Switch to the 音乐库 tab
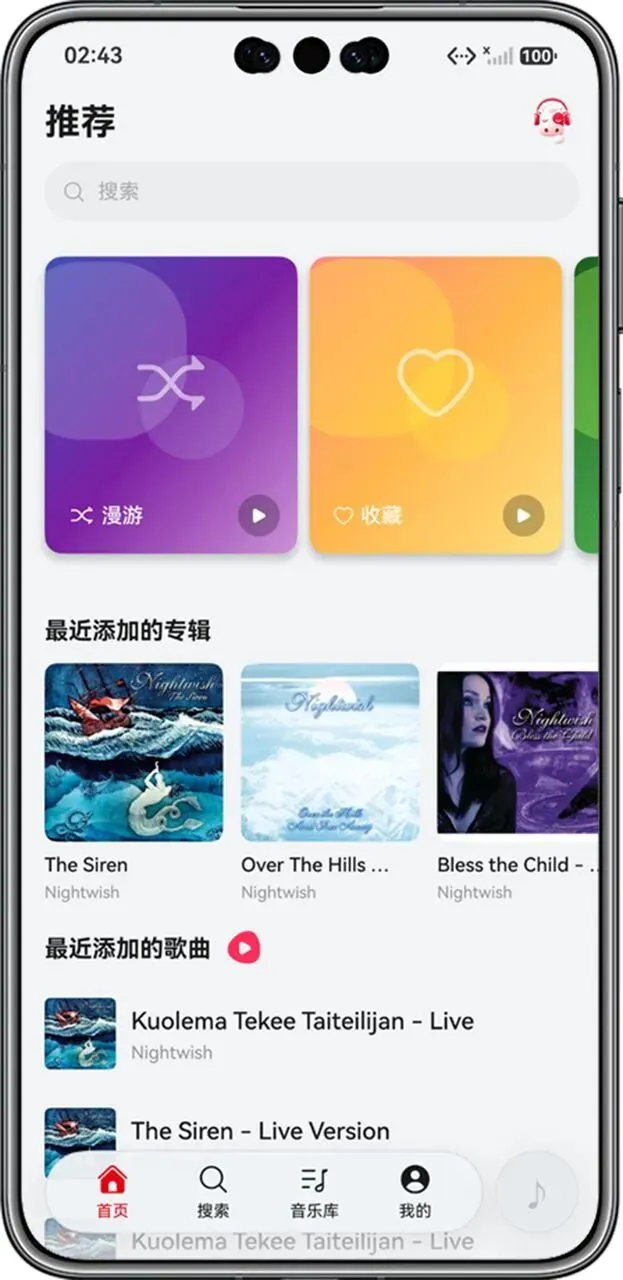 (314, 1192)
